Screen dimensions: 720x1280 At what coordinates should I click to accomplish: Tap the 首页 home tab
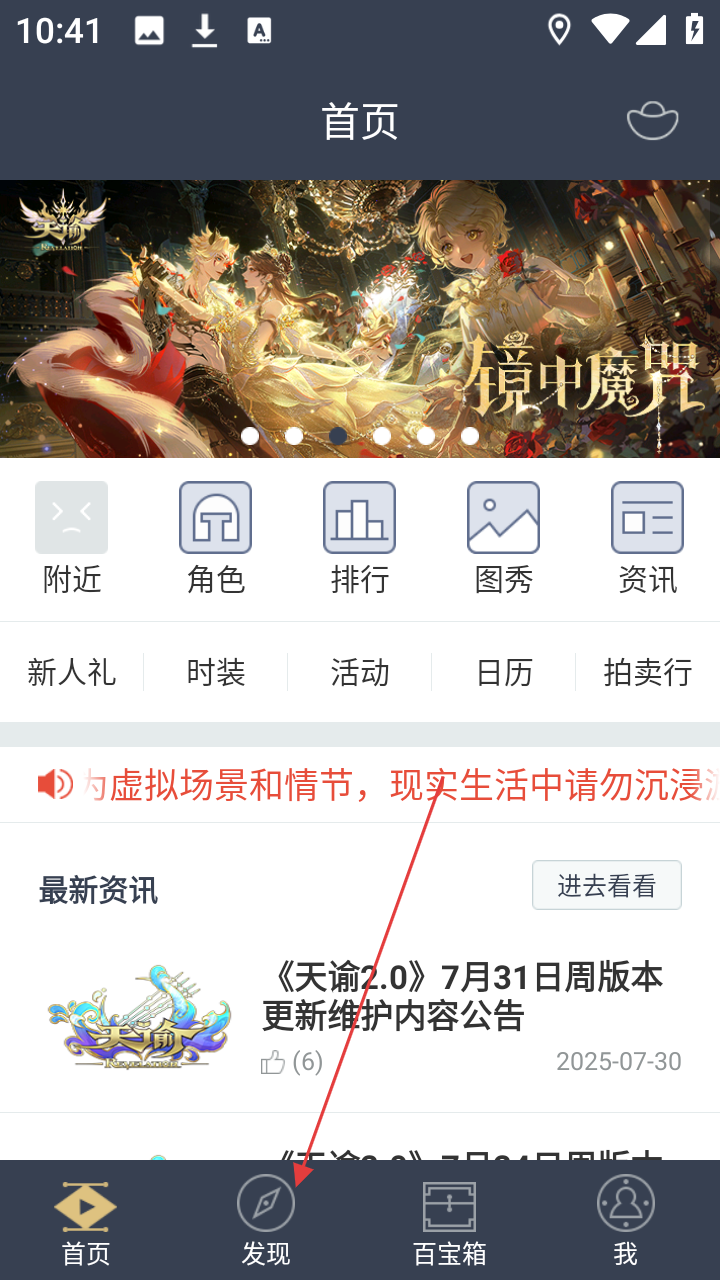tap(86, 1220)
